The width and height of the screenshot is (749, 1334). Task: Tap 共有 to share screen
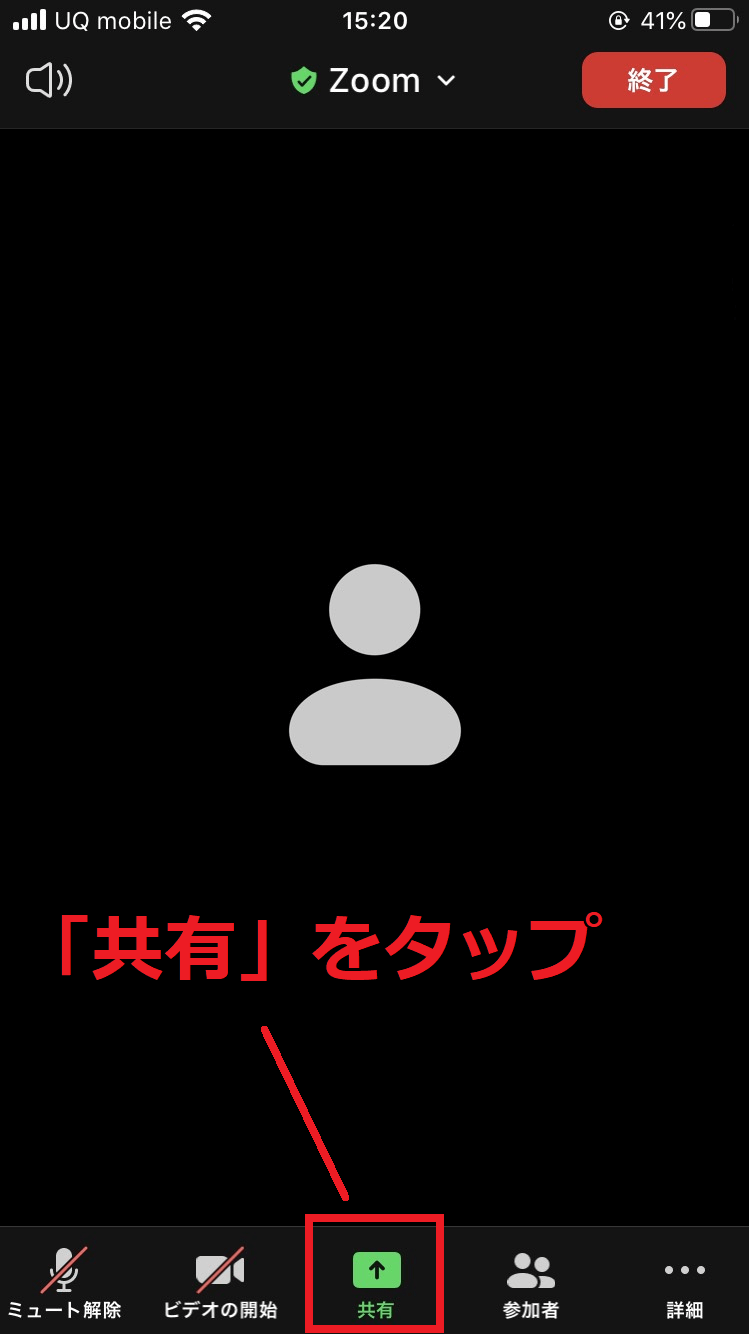coord(376,1282)
